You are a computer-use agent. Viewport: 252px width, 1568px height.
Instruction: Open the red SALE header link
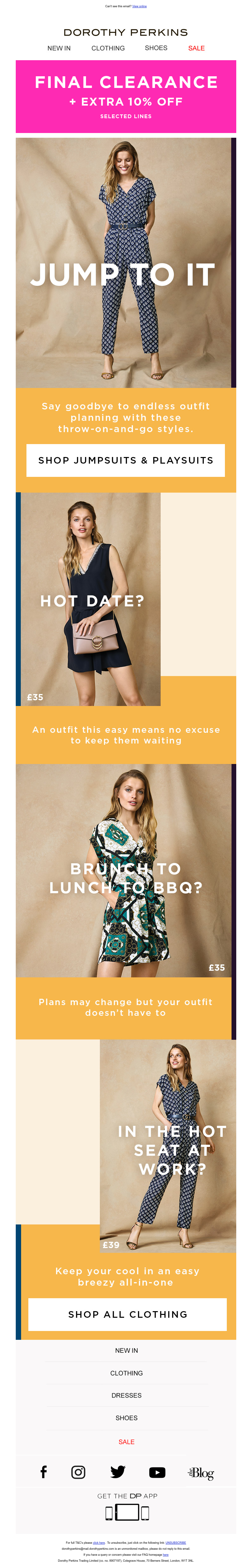click(x=196, y=48)
